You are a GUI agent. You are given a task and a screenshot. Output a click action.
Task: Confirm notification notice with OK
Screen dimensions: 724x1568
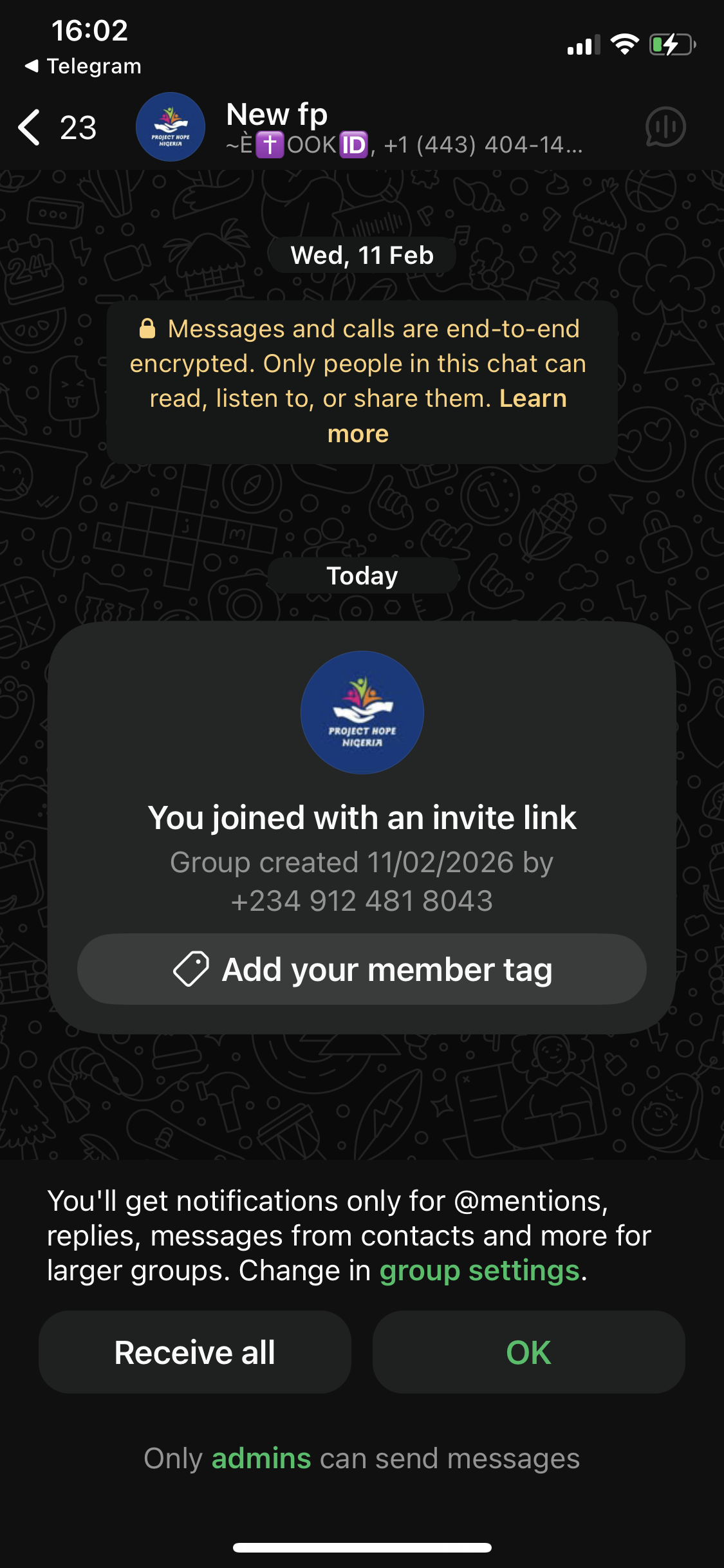point(528,1352)
